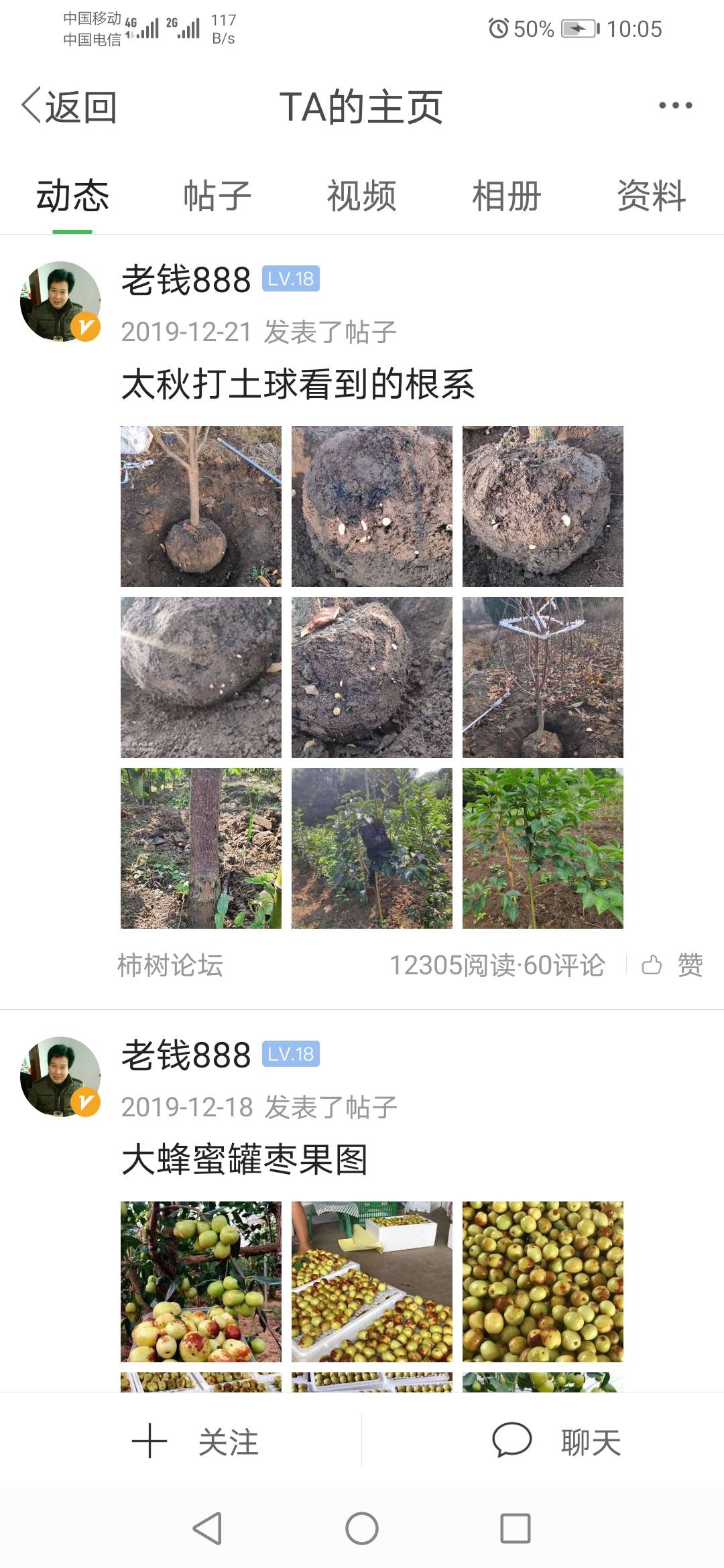The height and width of the screenshot is (1568, 724).
Task: Open the 相册 tab
Action: (x=507, y=196)
